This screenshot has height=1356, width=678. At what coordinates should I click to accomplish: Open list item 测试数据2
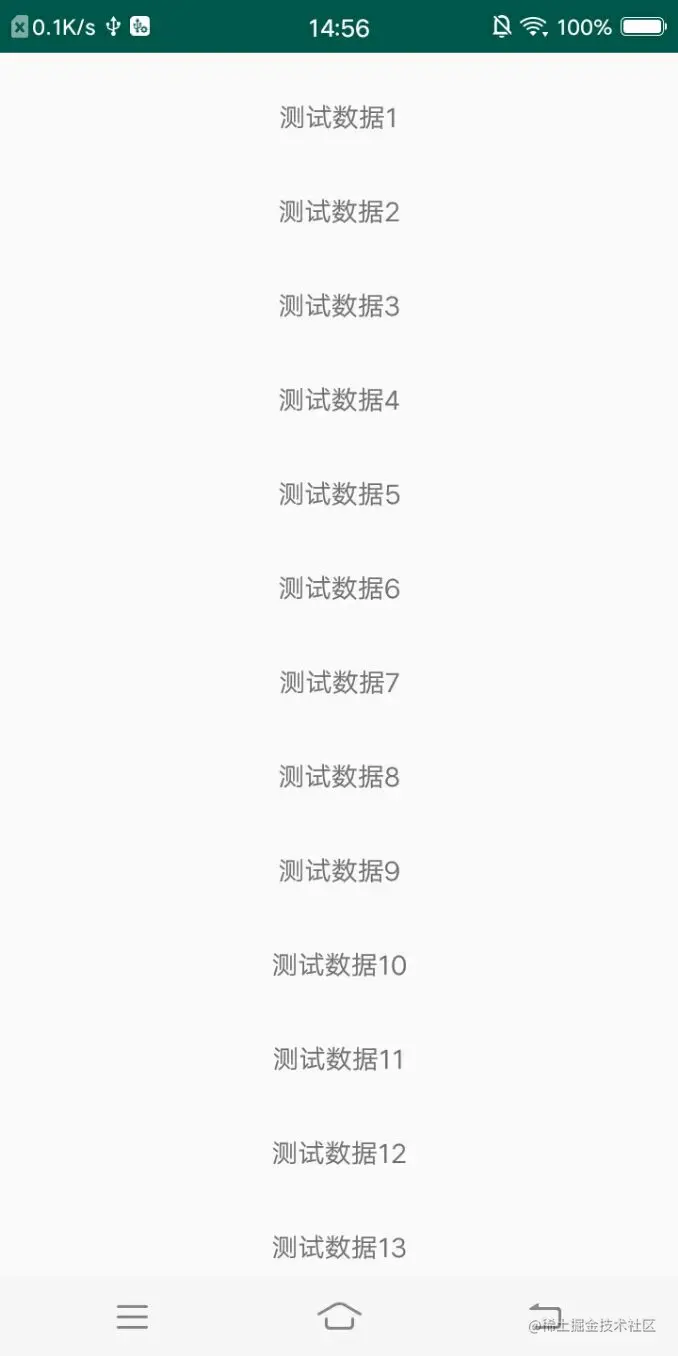[x=338, y=212]
